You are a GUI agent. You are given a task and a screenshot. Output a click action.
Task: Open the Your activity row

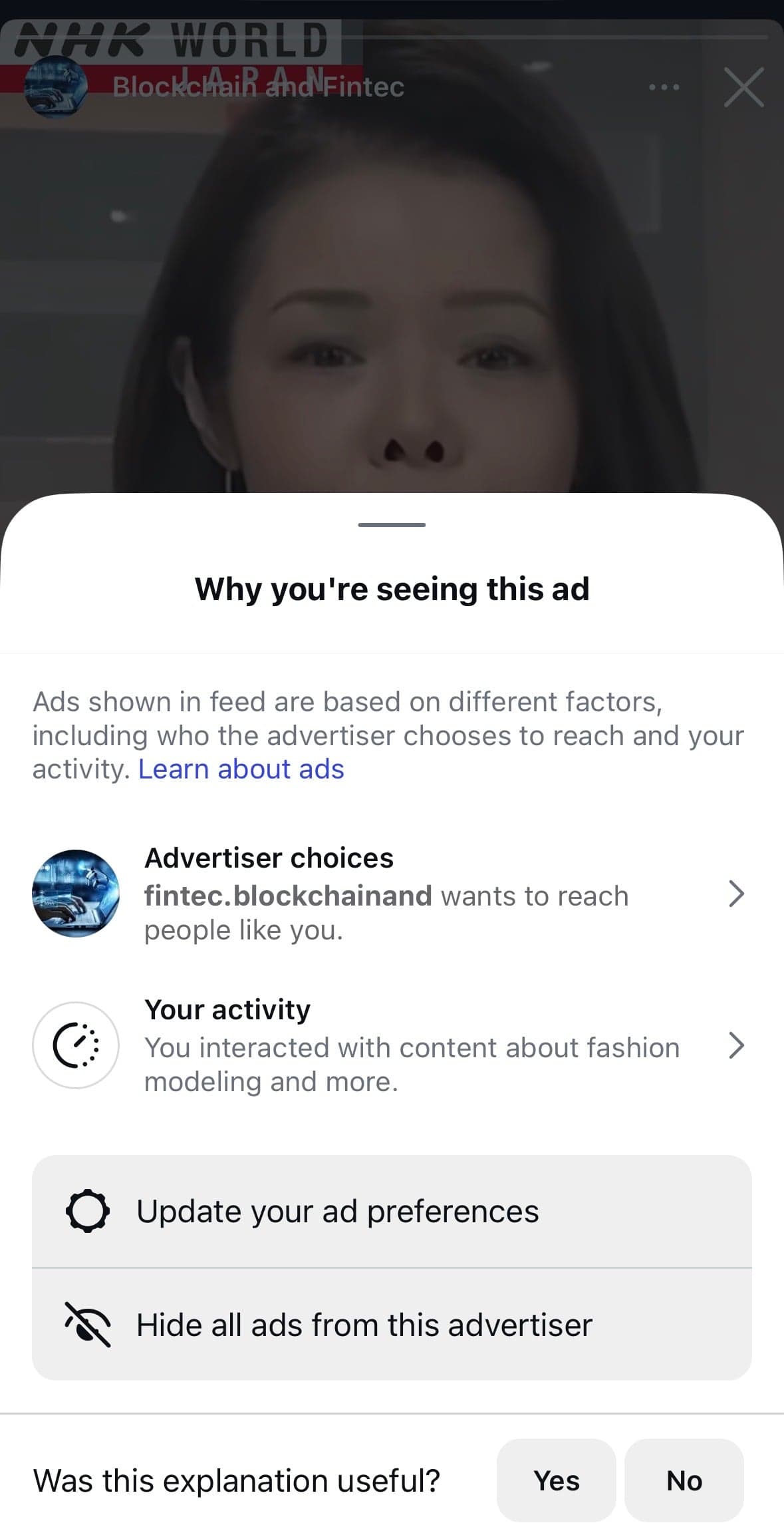point(392,1045)
